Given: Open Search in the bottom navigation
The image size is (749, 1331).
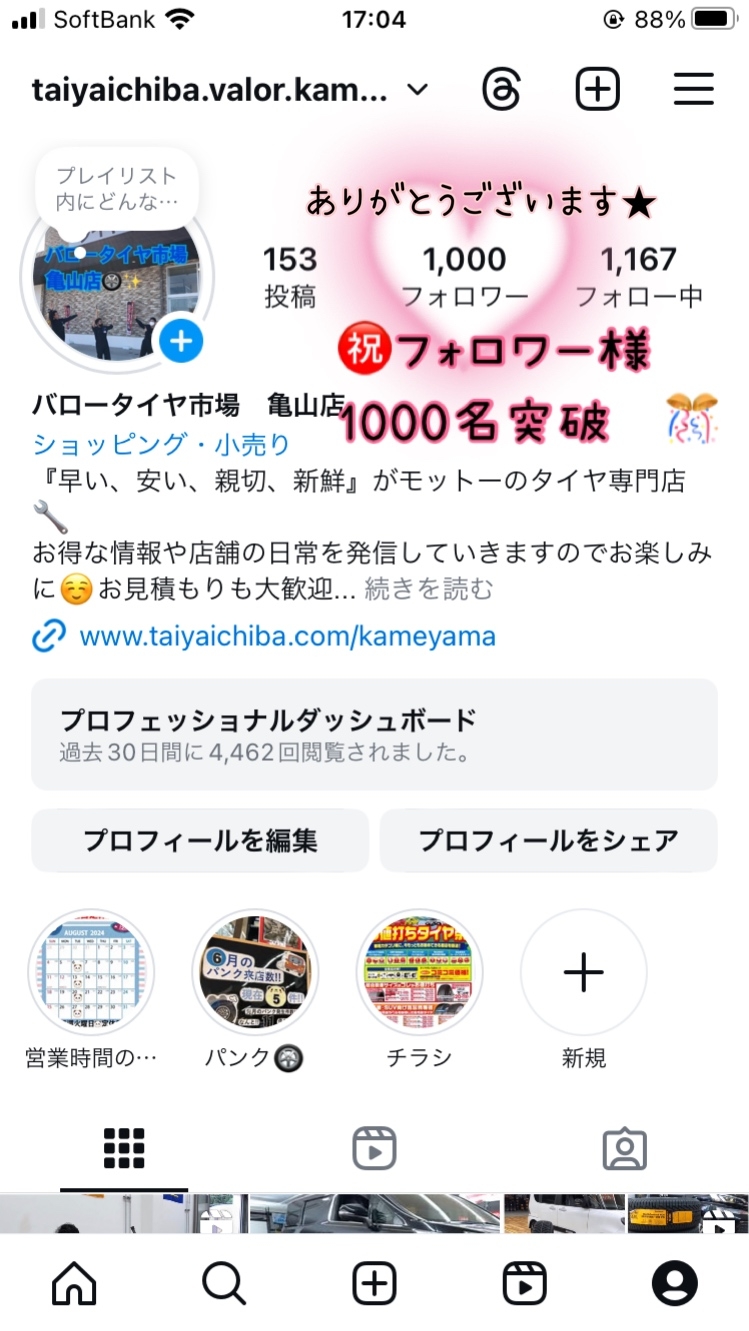Looking at the screenshot, I should point(224,1282).
